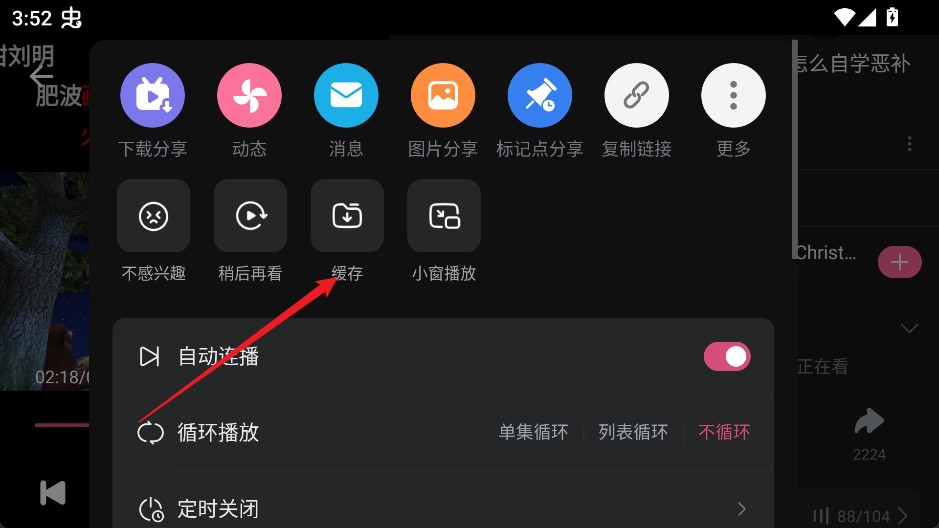The width and height of the screenshot is (939, 528).
Task: Select 列表循环 loop mode
Action: (x=633, y=432)
